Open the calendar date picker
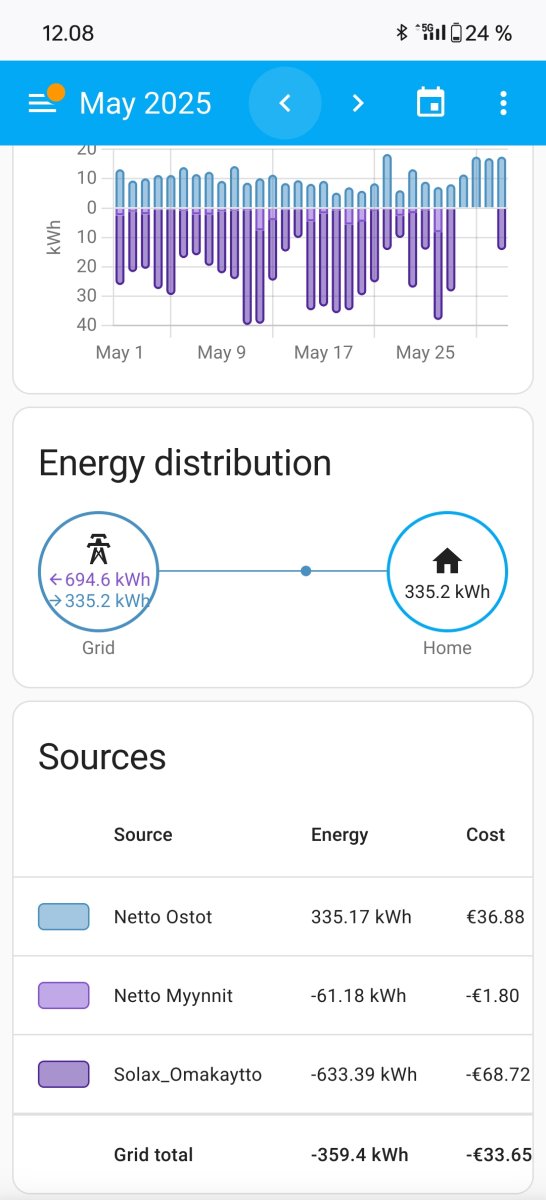Image resolution: width=546 pixels, height=1200 pixels. click(430, 103)
